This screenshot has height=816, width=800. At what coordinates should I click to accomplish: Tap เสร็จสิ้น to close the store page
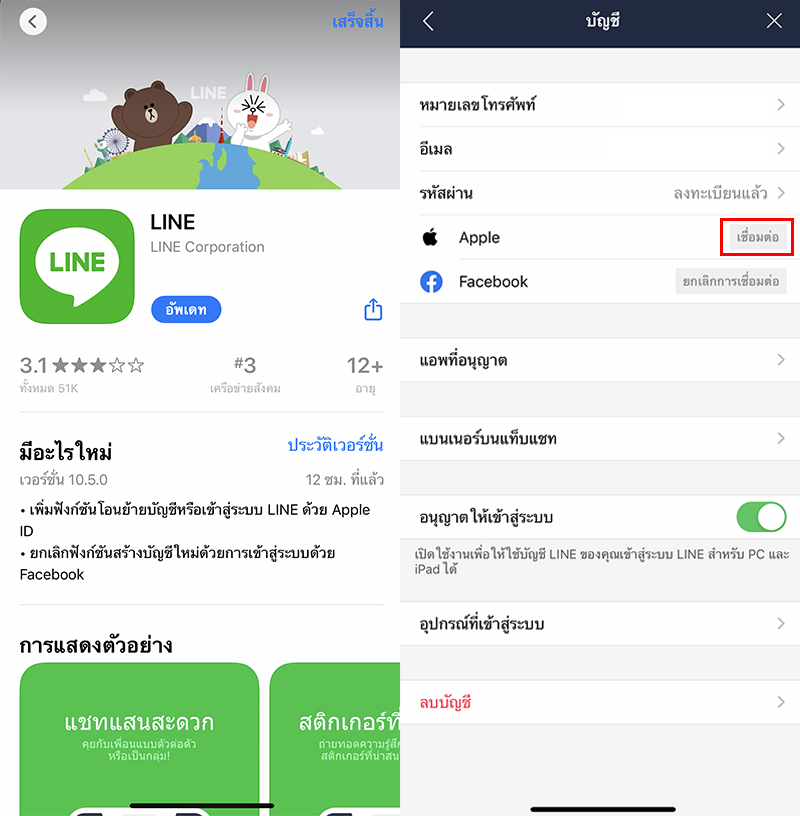357,21
